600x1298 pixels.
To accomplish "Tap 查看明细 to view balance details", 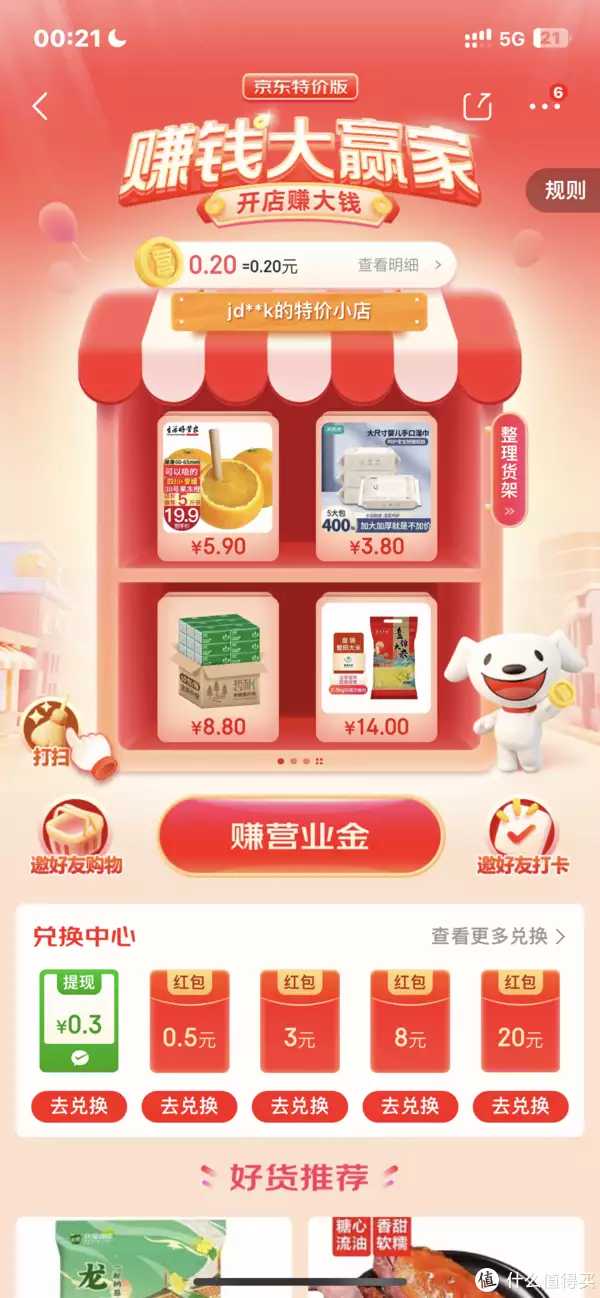I will click(x=388, y=265).
